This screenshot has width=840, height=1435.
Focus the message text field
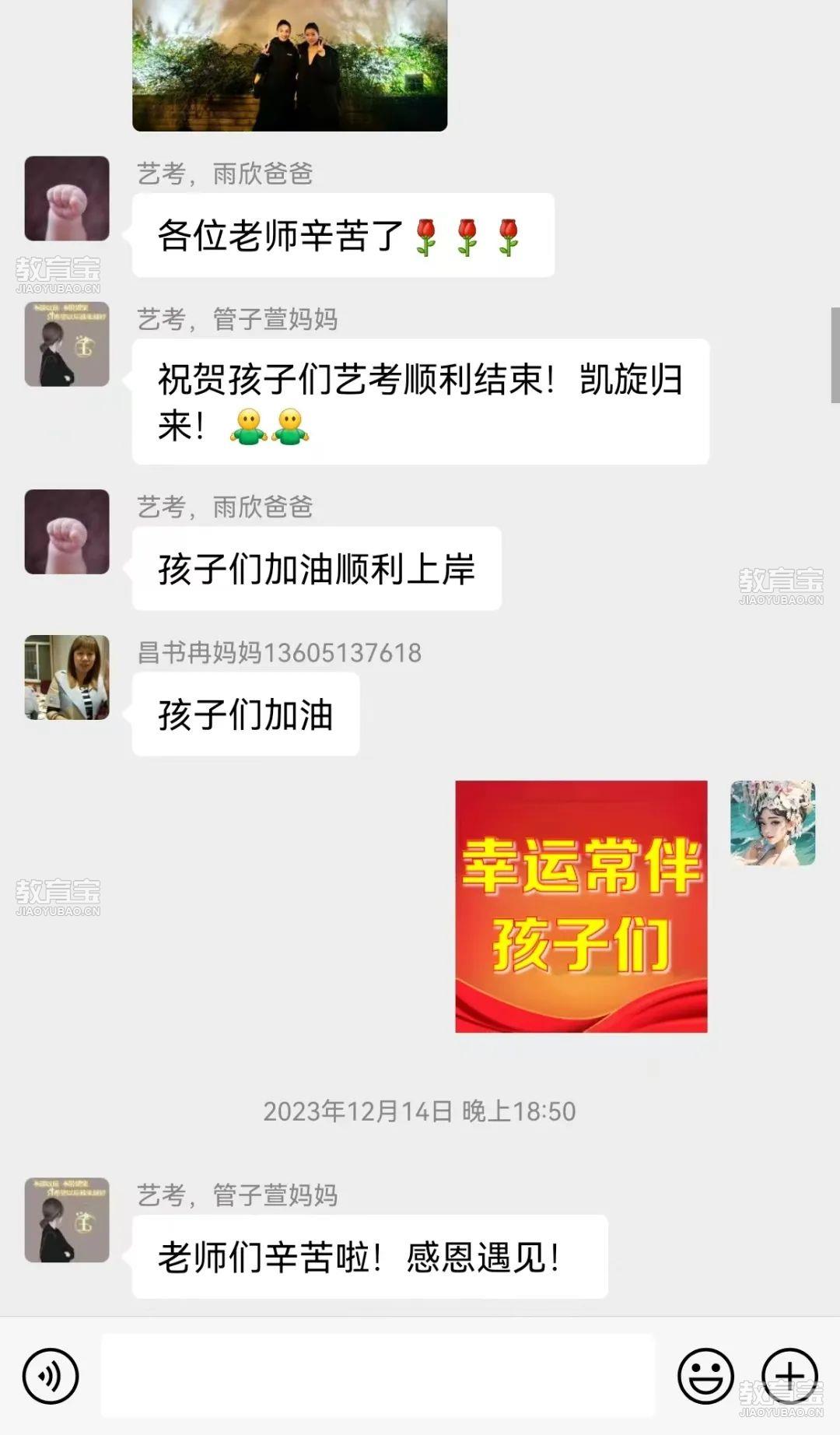(x=378, y=1375)
